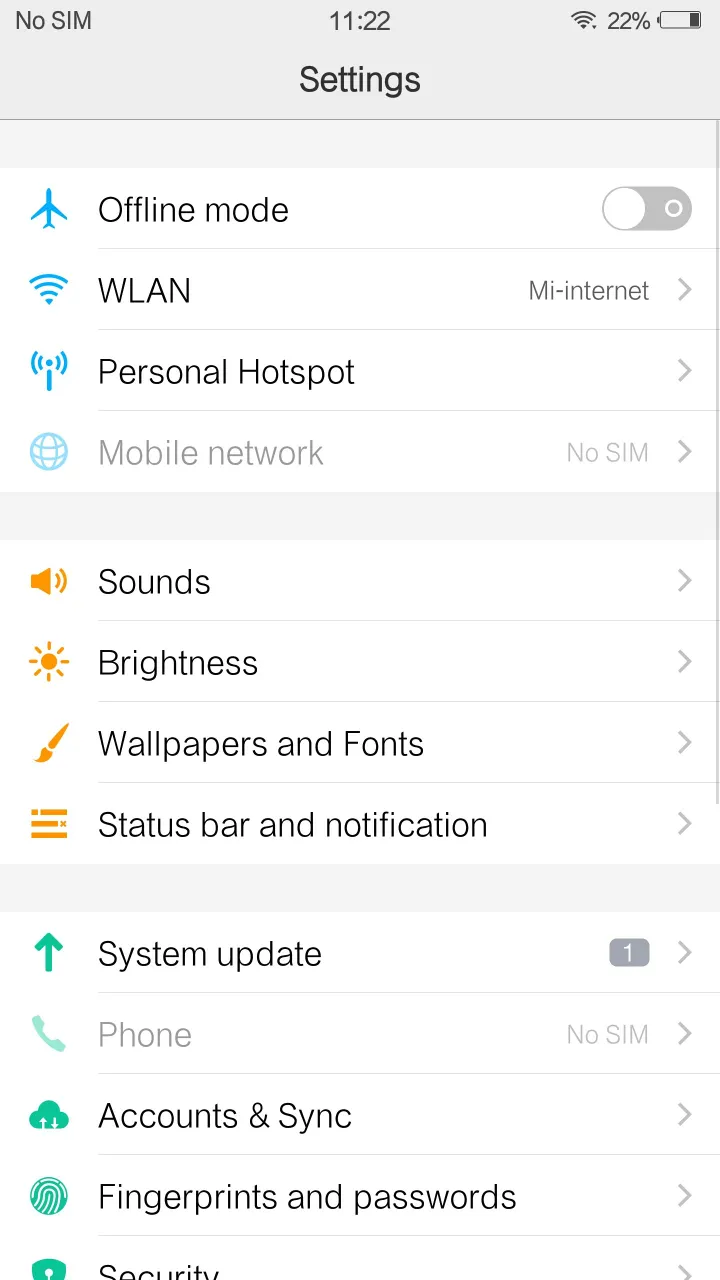Select Wallpapers and Fonts

click(x=360, y=744)
